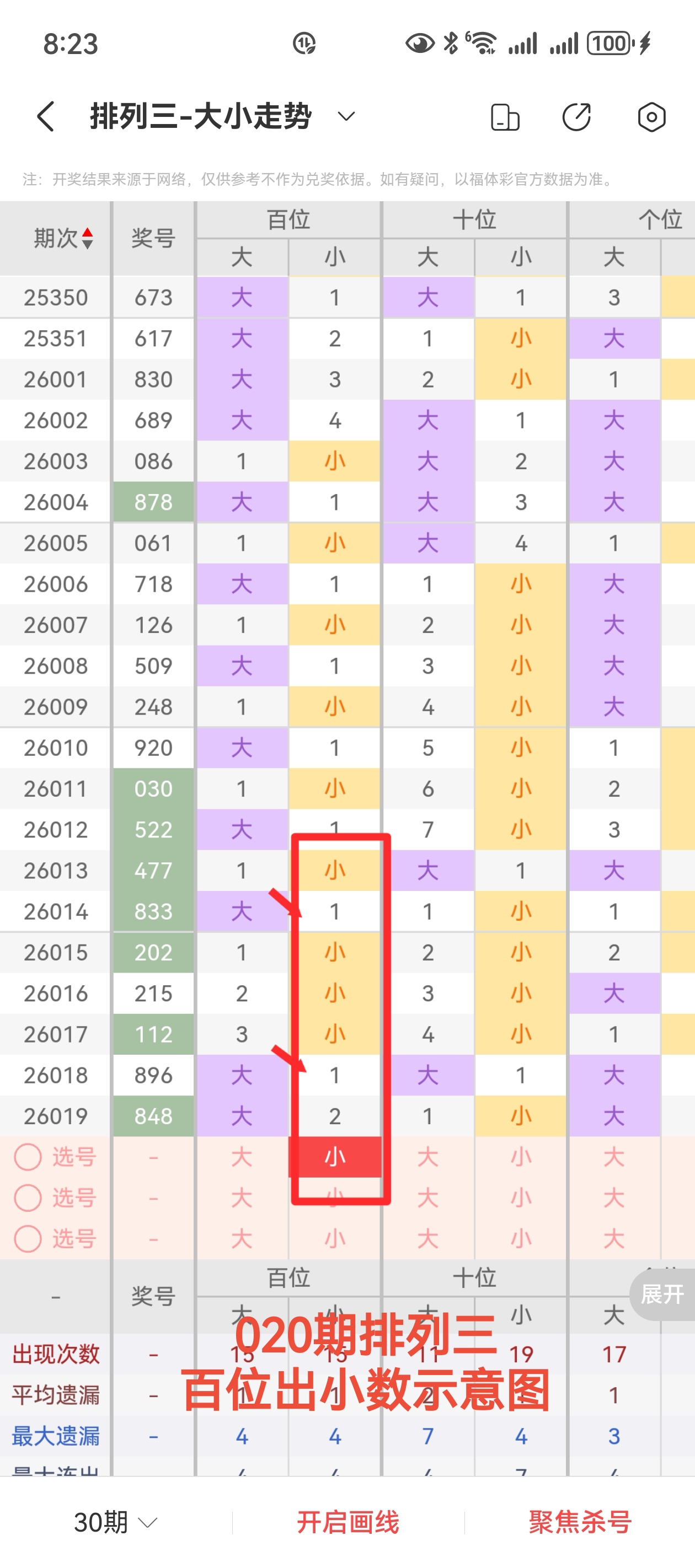This screenshot has height=1568, width=695.
Task: Go back from the 大小走势 chart
Action: 46,116
